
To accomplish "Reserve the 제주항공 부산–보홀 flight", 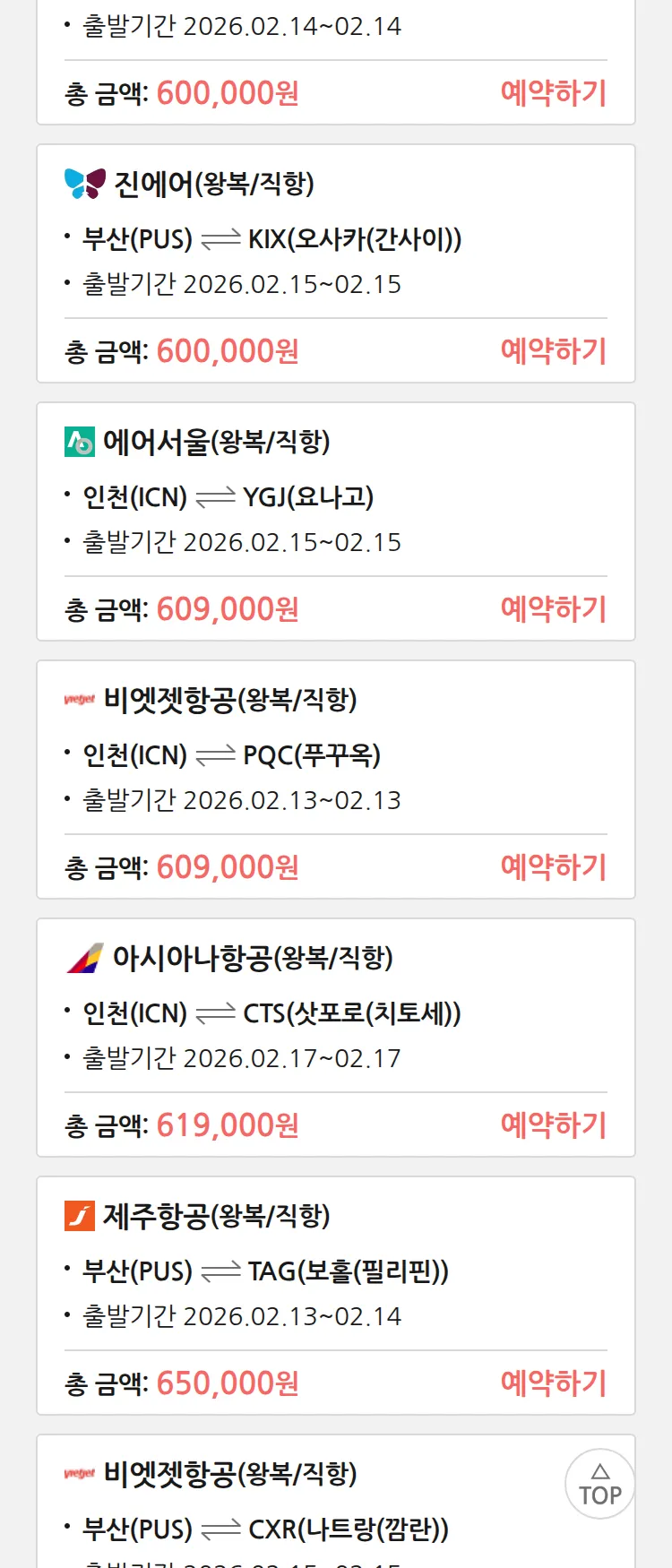I will (x=553, y=1383).
